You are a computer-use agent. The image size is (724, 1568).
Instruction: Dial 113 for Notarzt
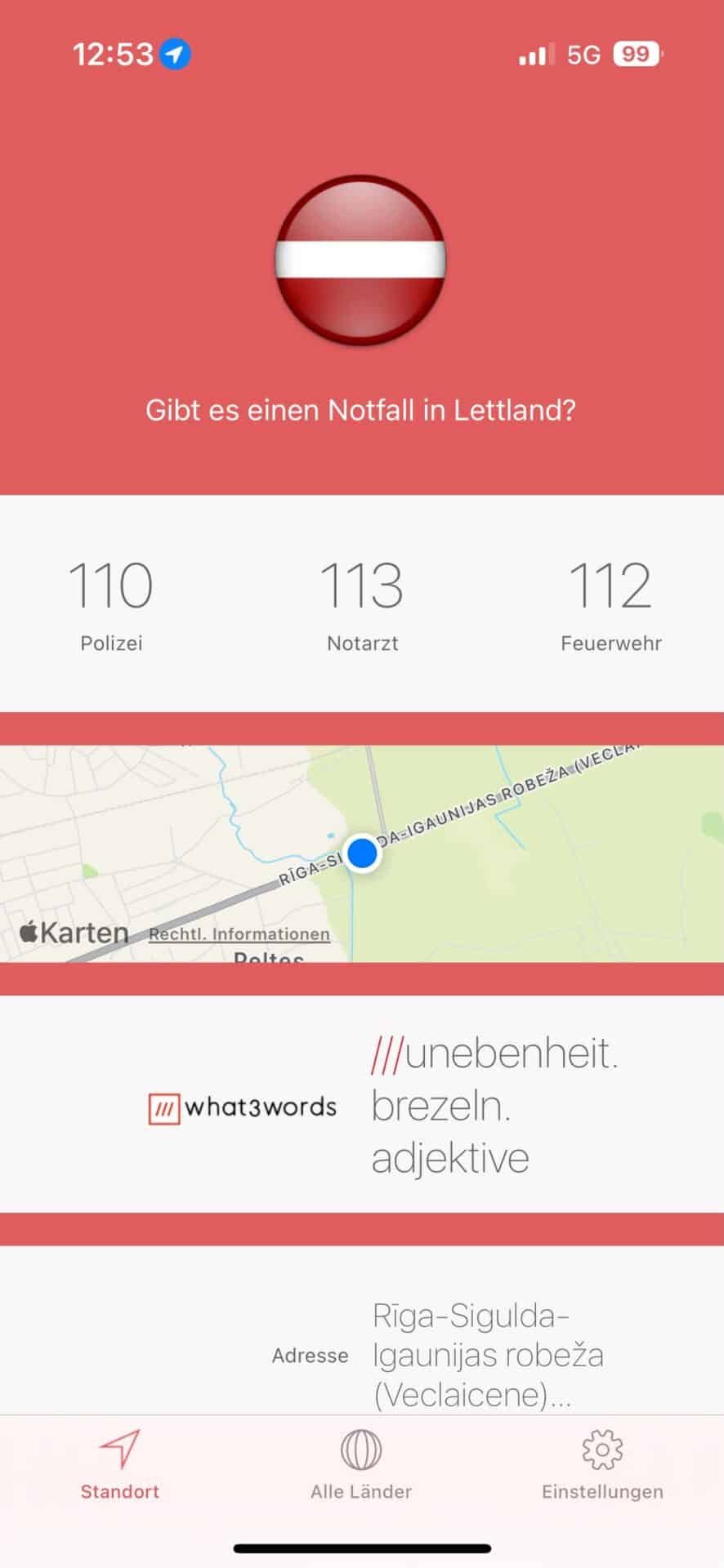[x=362, y=603]
